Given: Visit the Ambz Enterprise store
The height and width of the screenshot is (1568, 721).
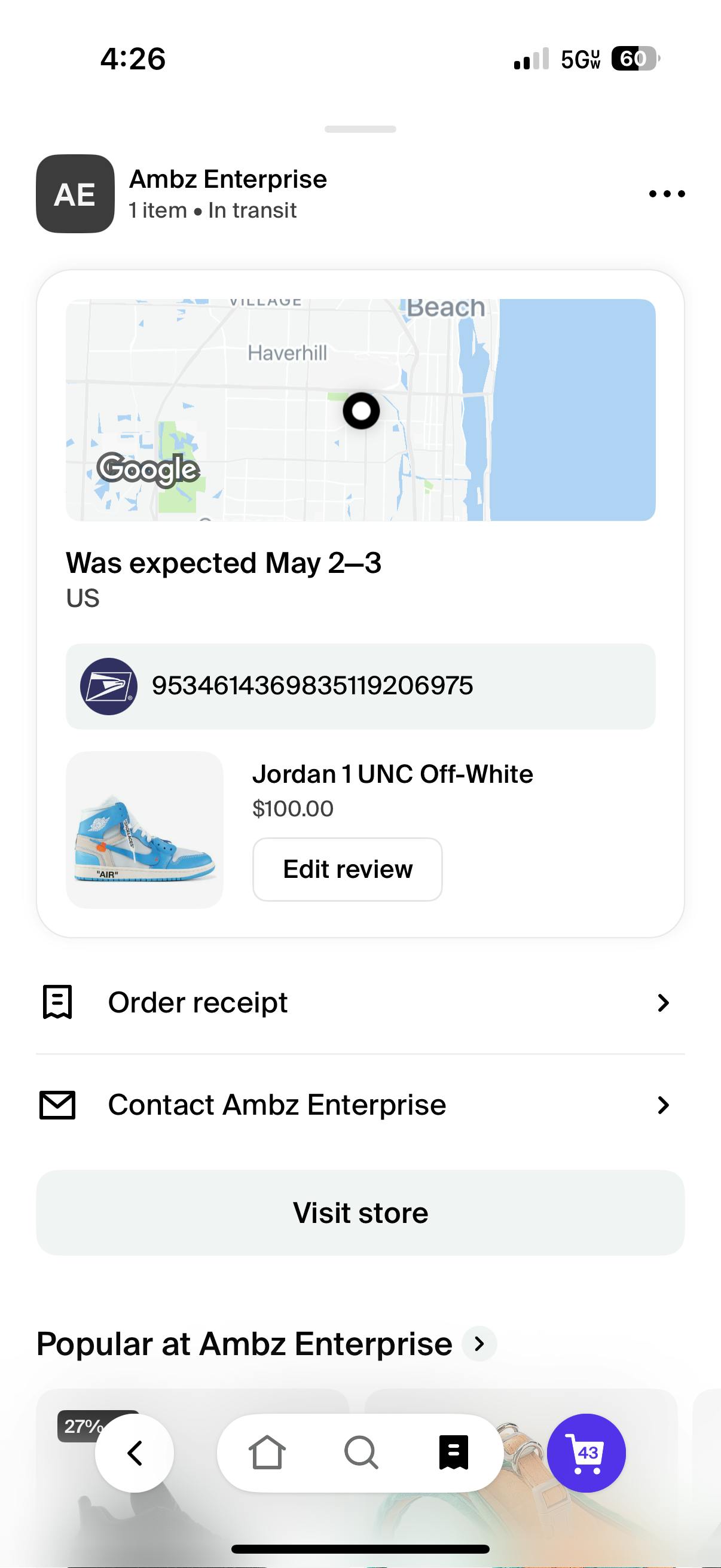Looking at the screenshot, I should click(x=360, y=1213).
